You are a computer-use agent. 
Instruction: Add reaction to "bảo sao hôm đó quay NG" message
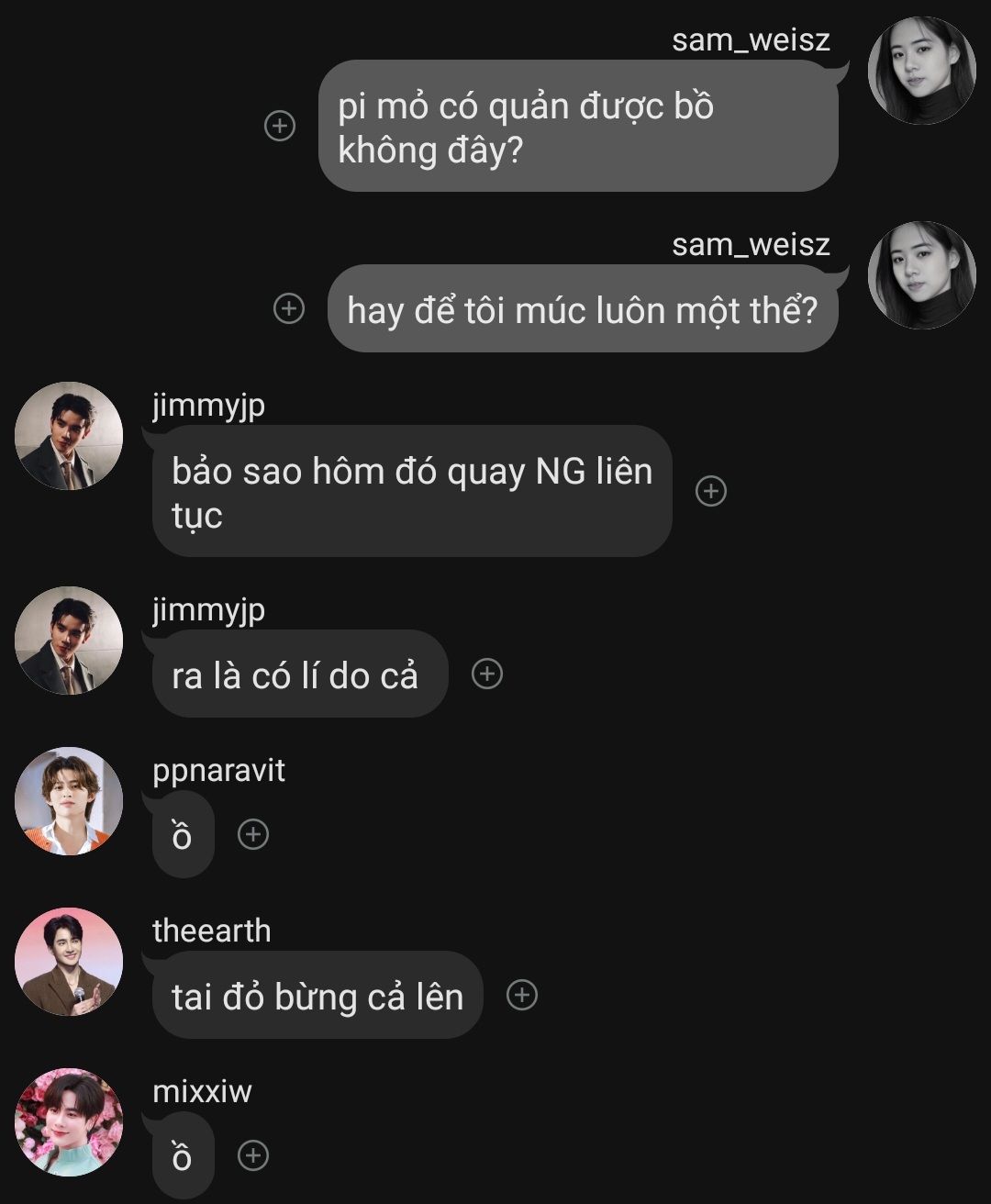(x=711, y=491)
